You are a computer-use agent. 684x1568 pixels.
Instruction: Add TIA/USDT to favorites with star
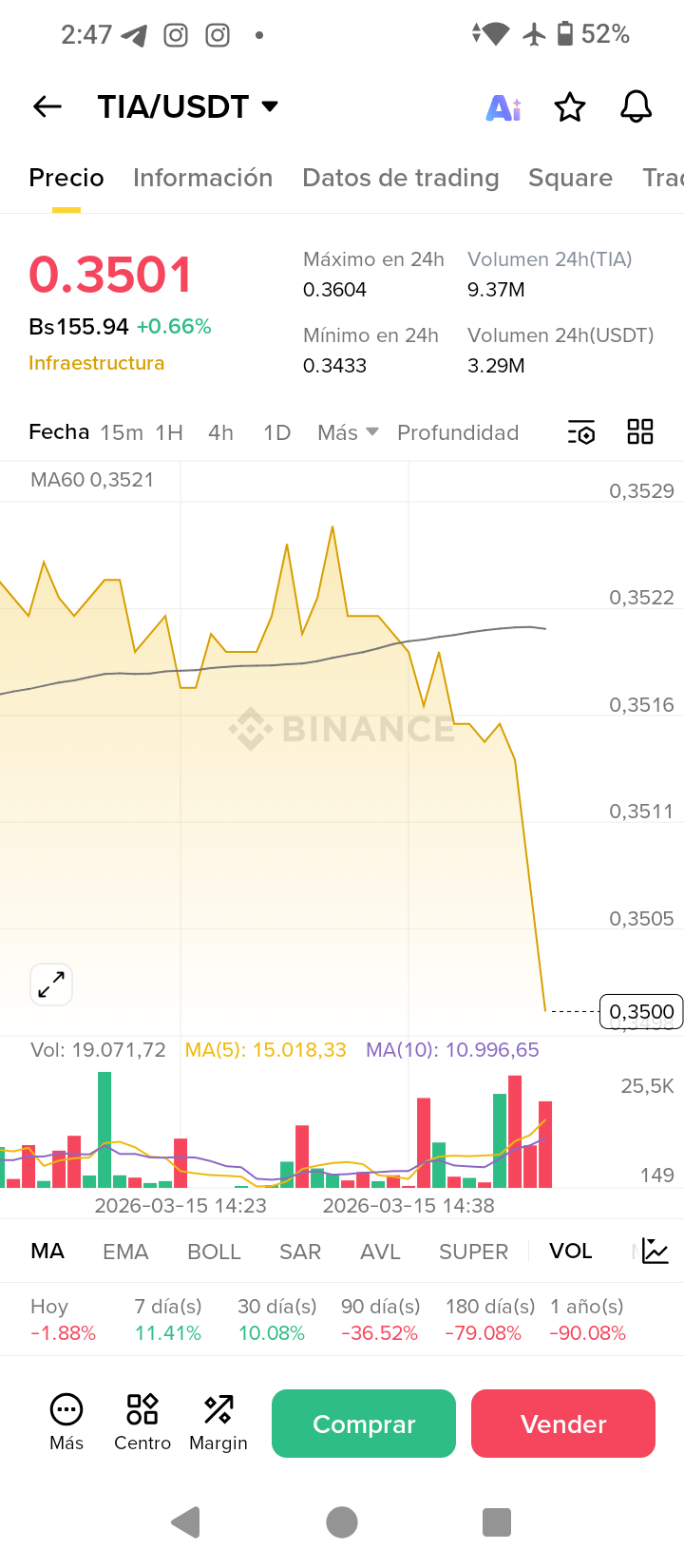[x=570, y=107]
